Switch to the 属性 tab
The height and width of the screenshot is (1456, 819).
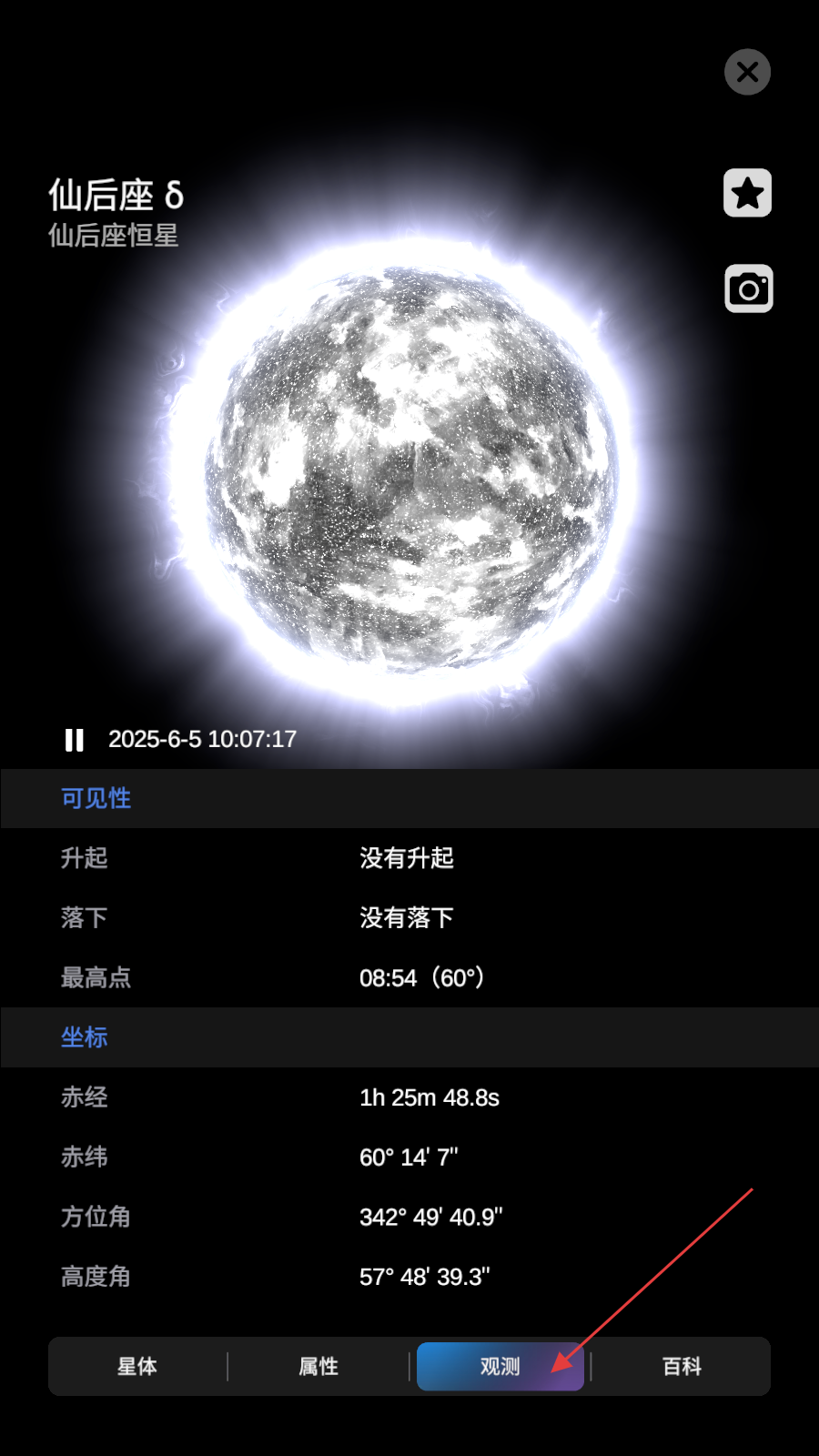tap(318, 1366)
